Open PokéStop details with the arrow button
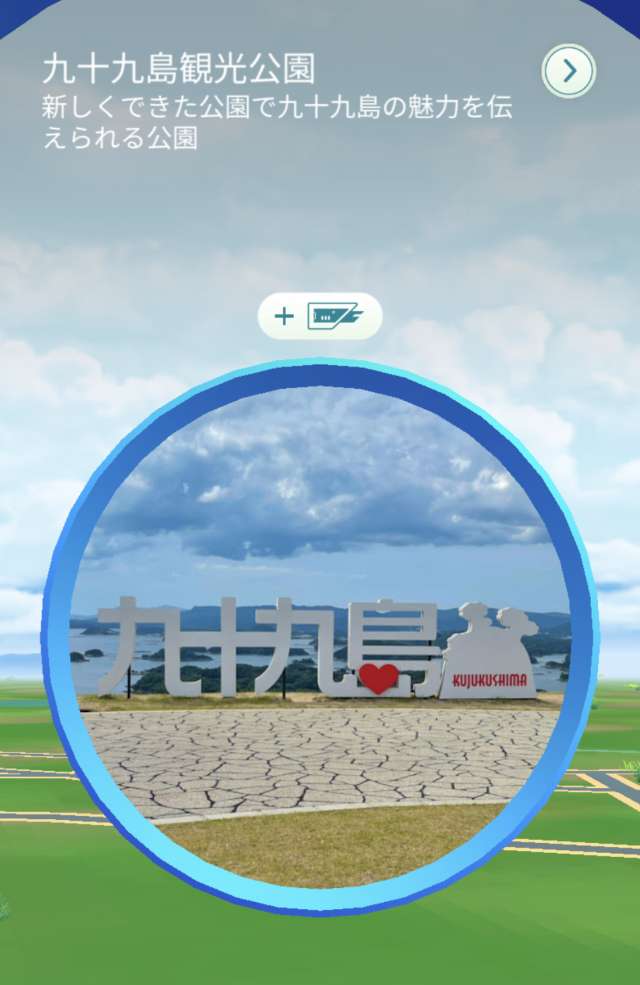 569,70
